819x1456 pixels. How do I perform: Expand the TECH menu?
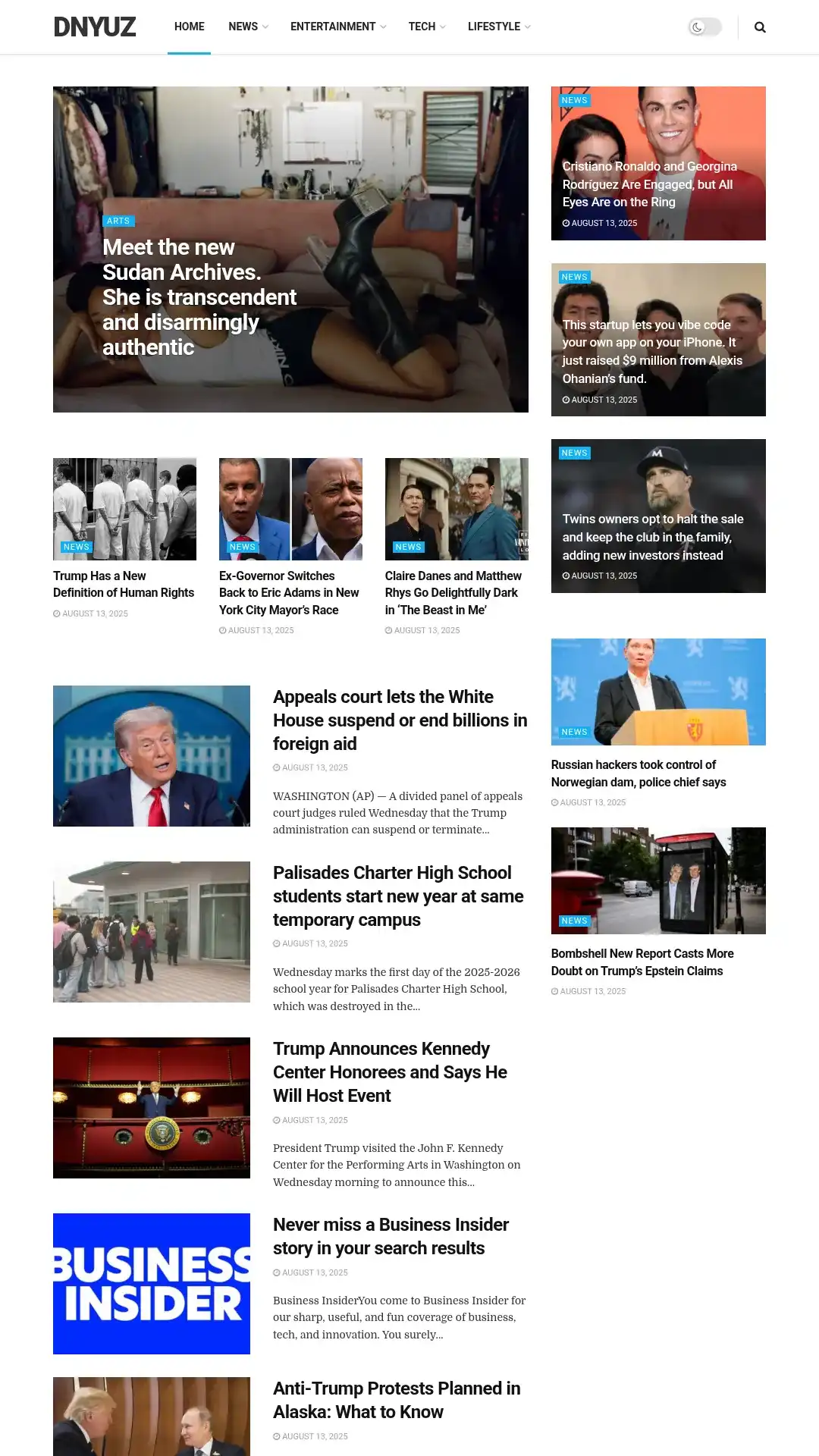click(x=426, y=27)
